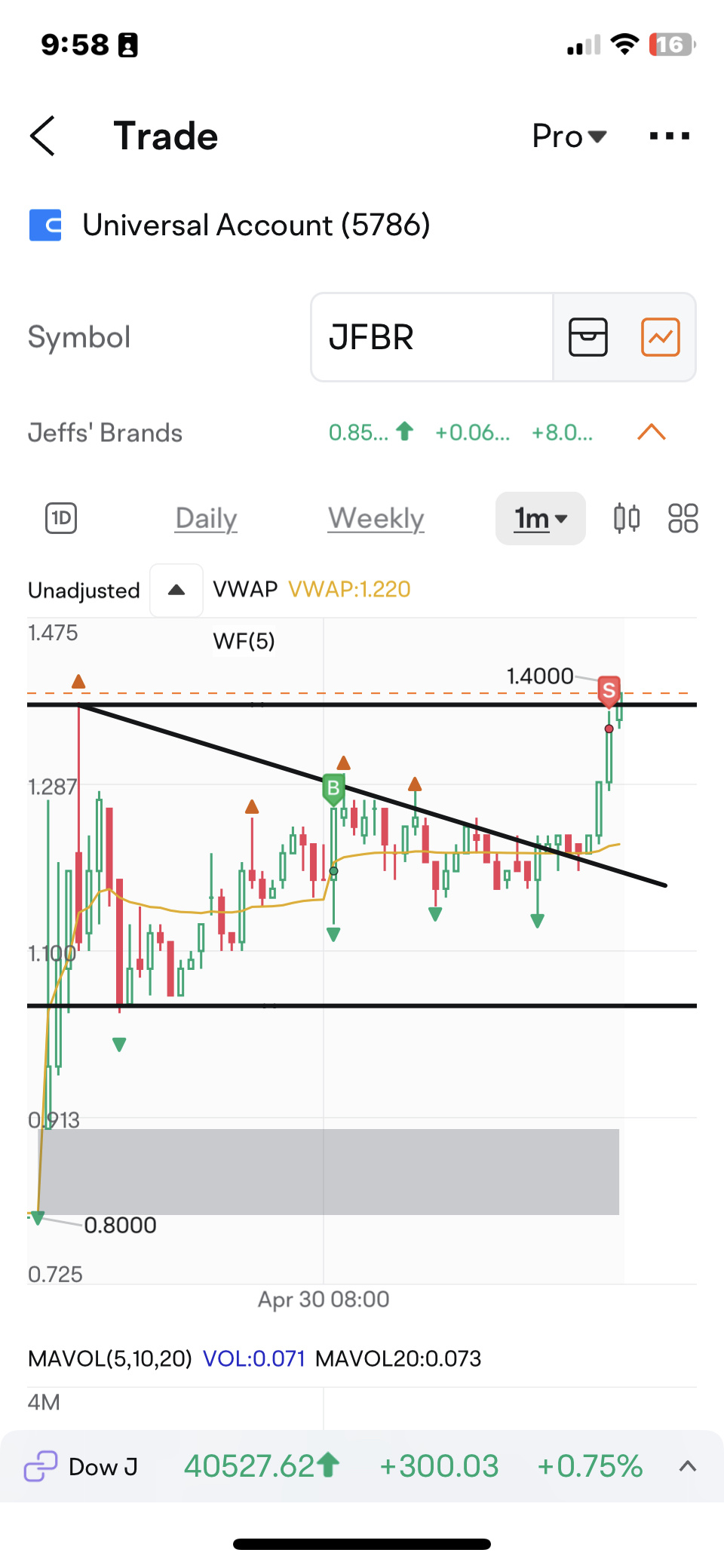The width and height of the screenshot is (724, 1568).
Task: Switch chart to Daily timeframe
Action: pyautogui.click(x=206, y=518)
